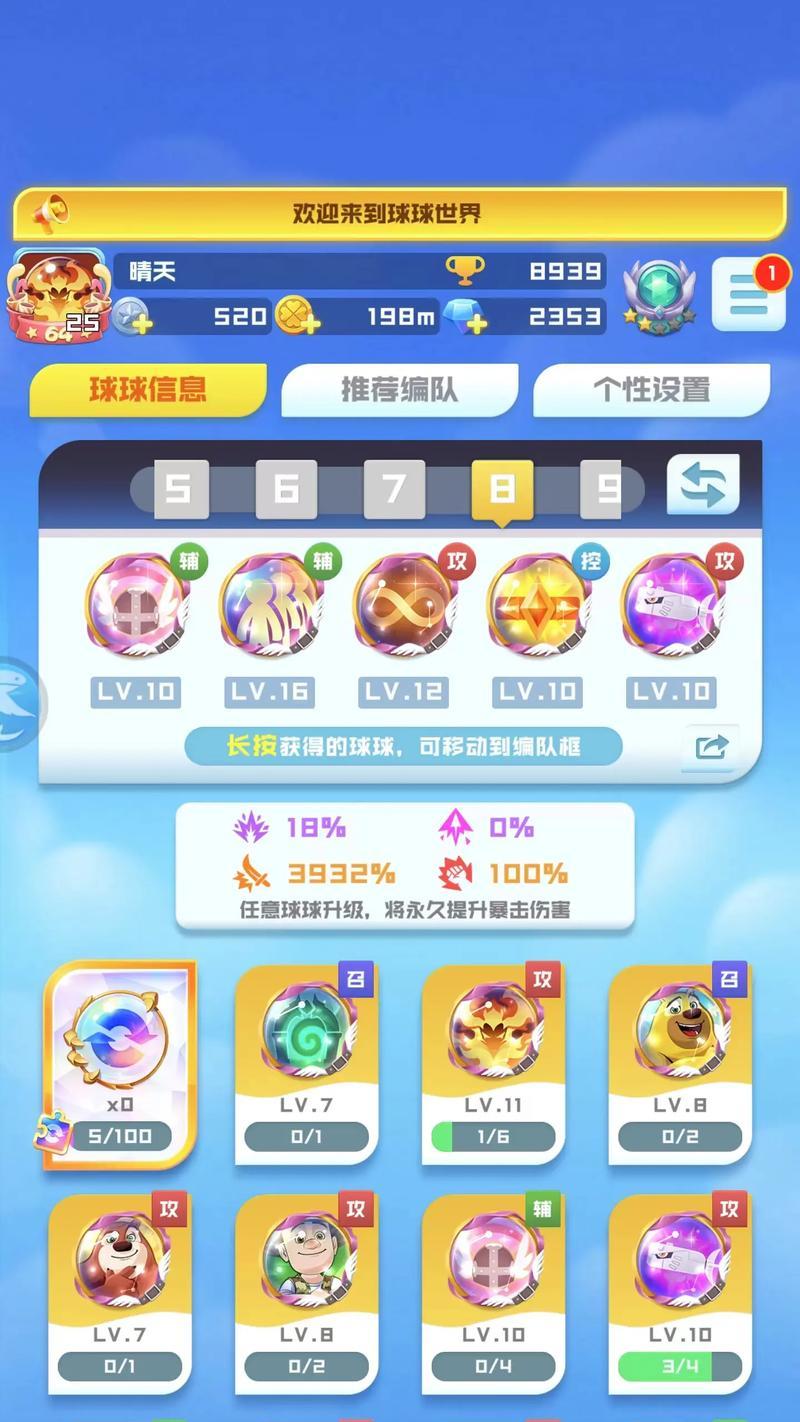Open the hamburger menu with notification badge
800x1422 pixels.
pos(748,294)
